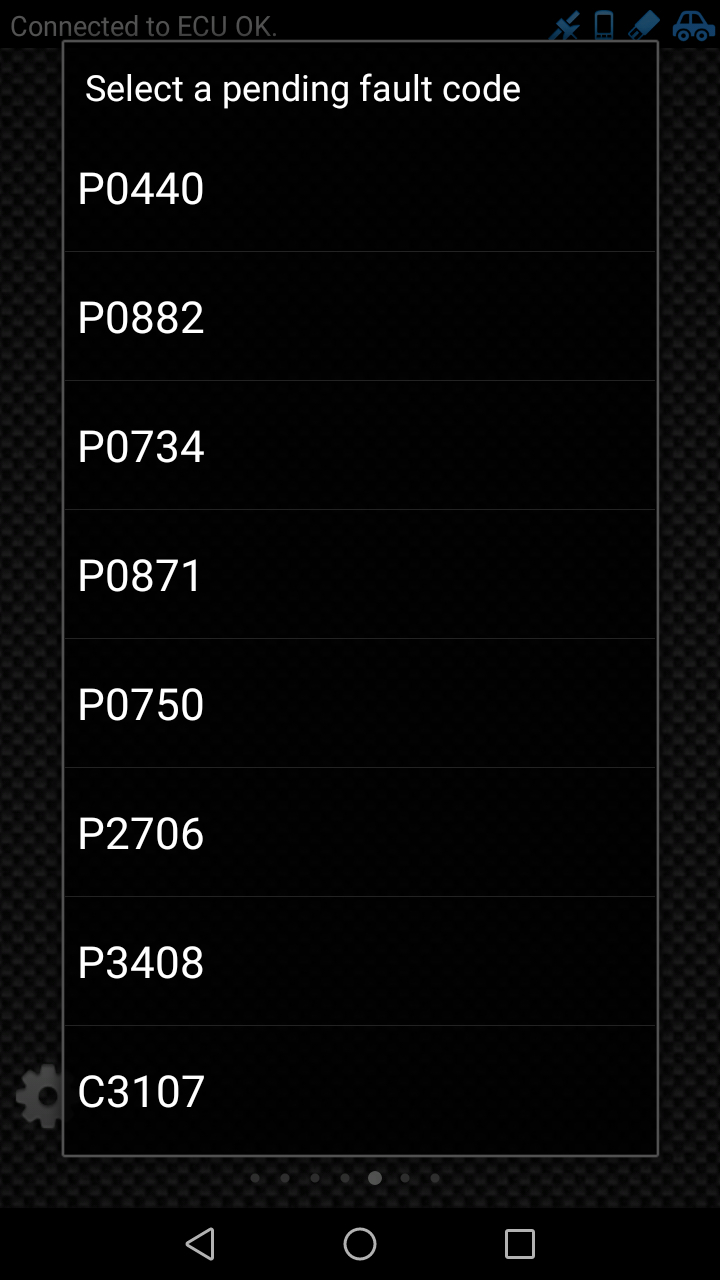Viewport: 720px width, 1280px height.
Task: Tap fault code P2706
Action: (x=360, y=834)
